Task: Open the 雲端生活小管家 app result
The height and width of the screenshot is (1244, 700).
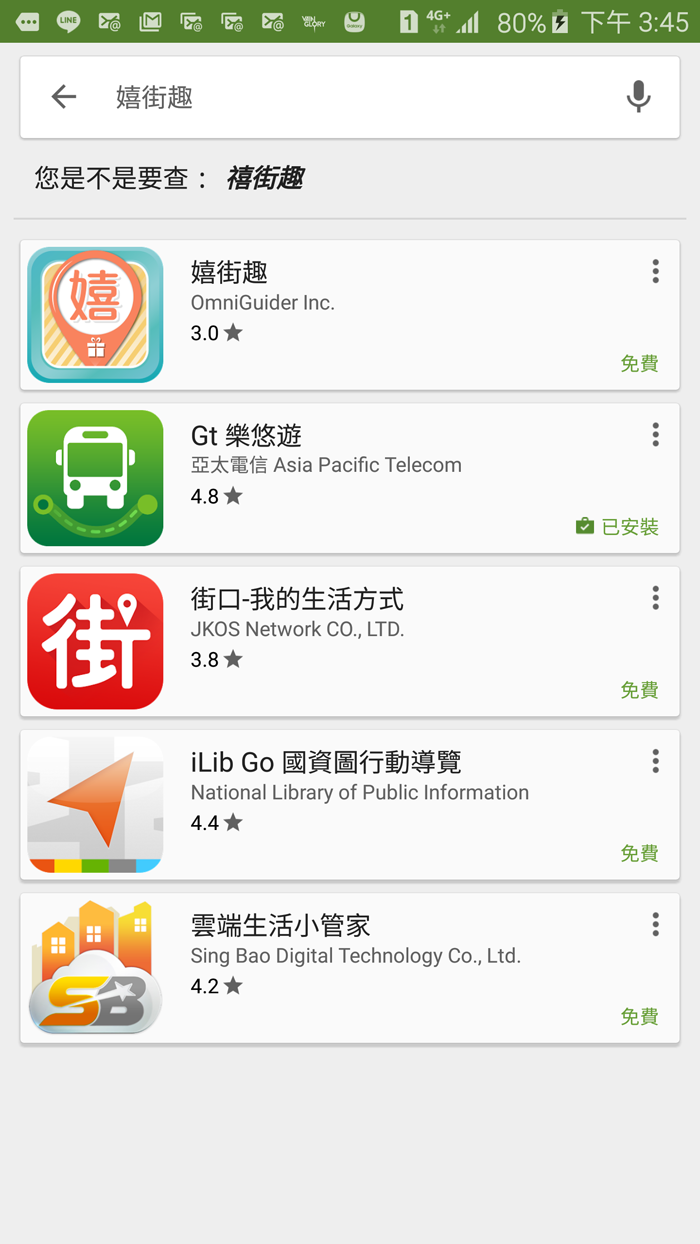Action: coord(350,967)
